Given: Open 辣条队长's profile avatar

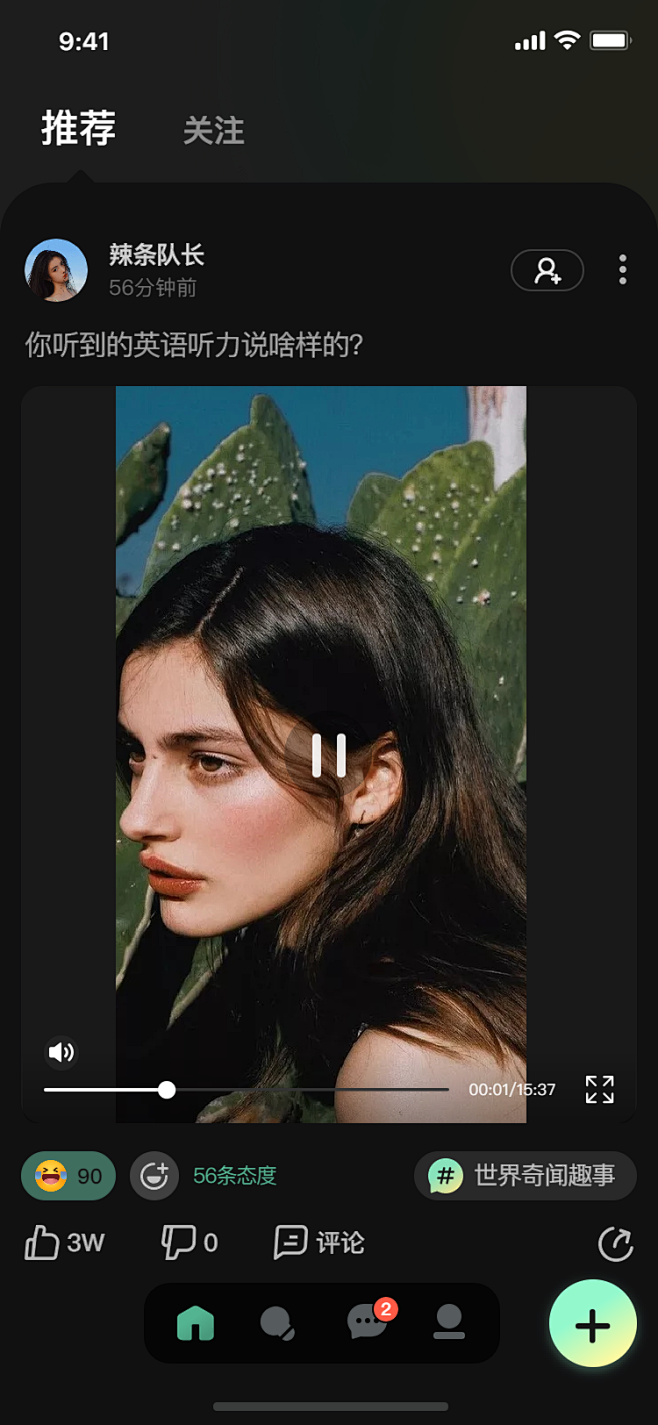Looking at the screenshot, I should click(56, 270).
